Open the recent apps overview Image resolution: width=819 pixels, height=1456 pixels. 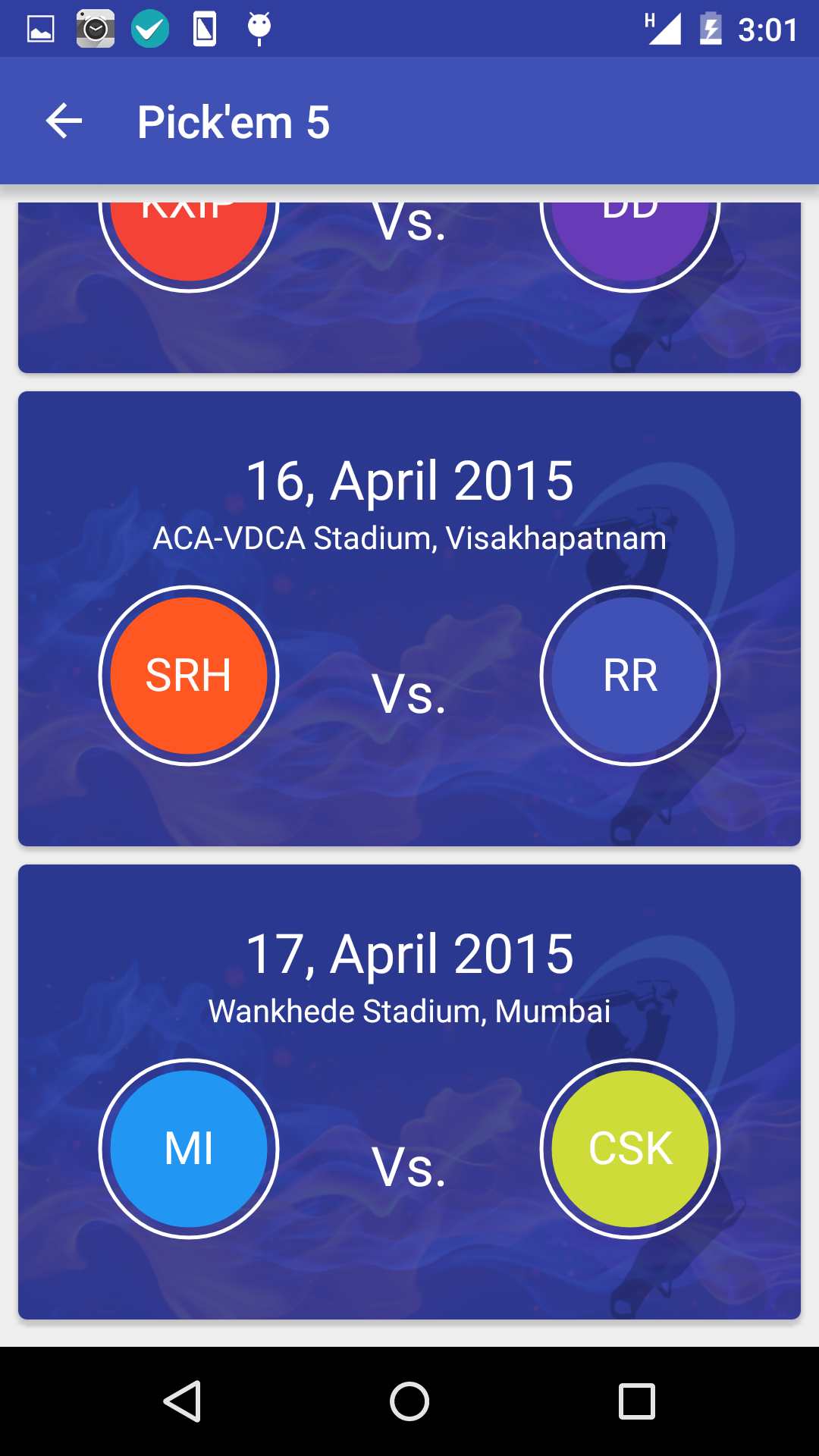click(637, 1401)
